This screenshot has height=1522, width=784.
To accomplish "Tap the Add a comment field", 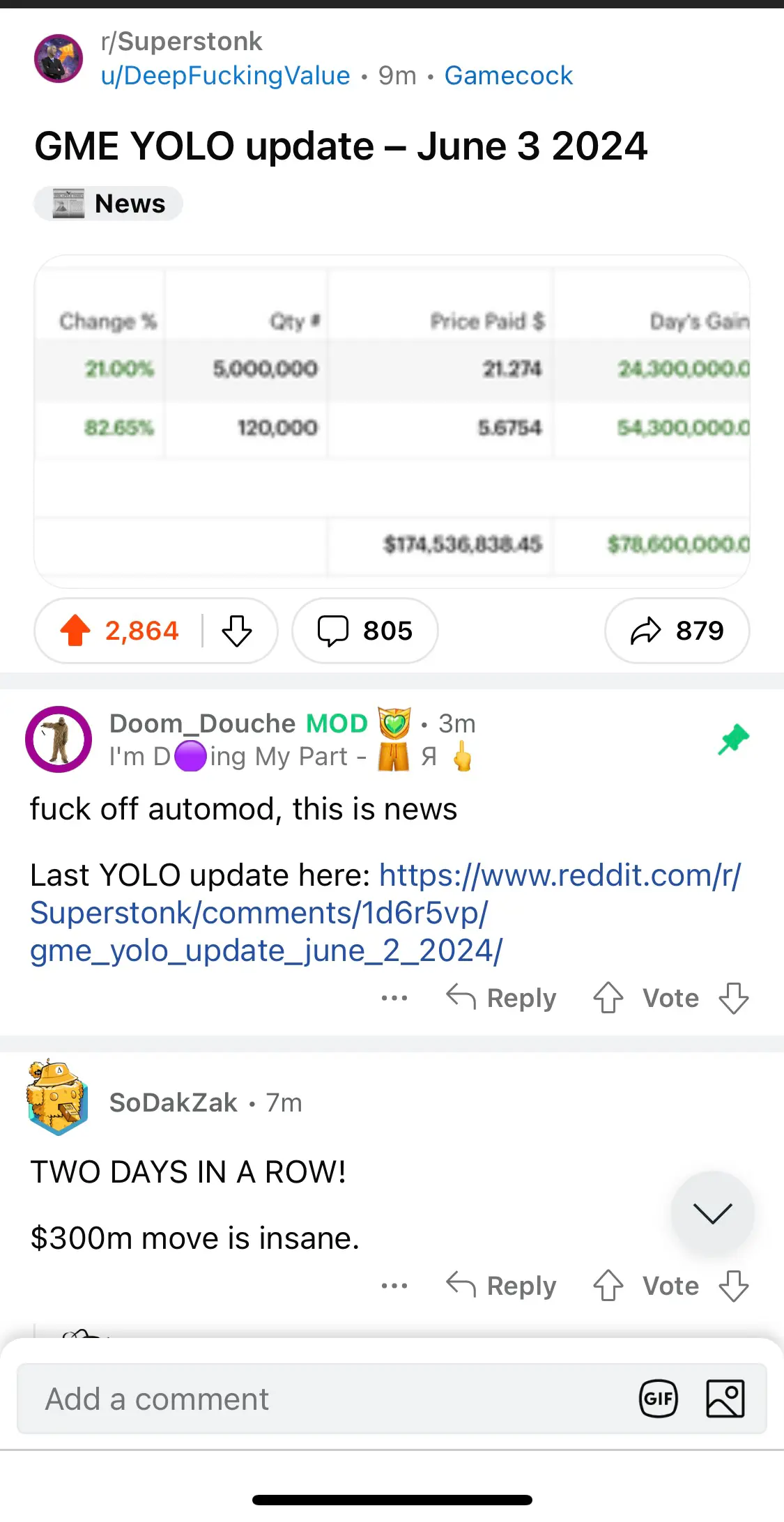I will tap(279, 1398).
